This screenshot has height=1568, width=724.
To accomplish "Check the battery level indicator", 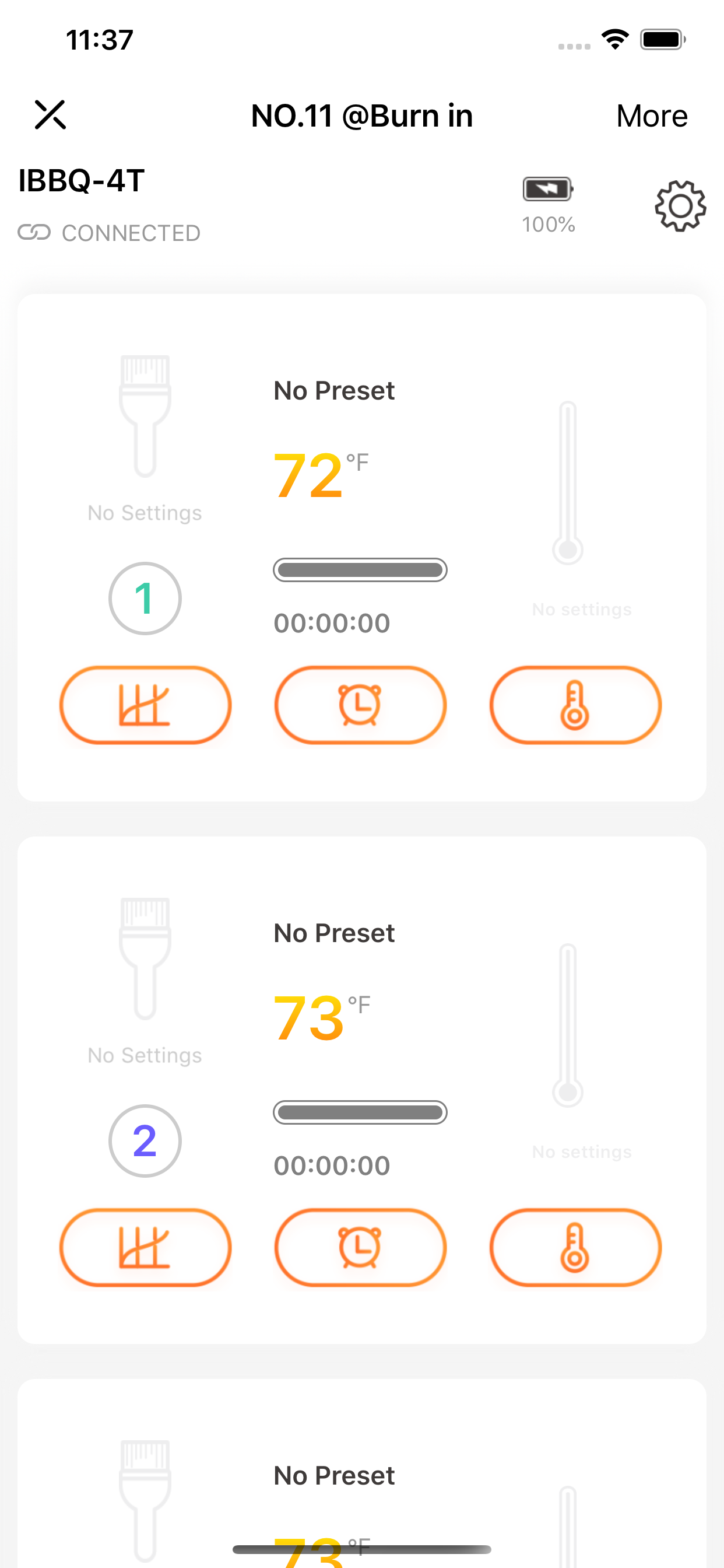I will click(x=547, y=190).
